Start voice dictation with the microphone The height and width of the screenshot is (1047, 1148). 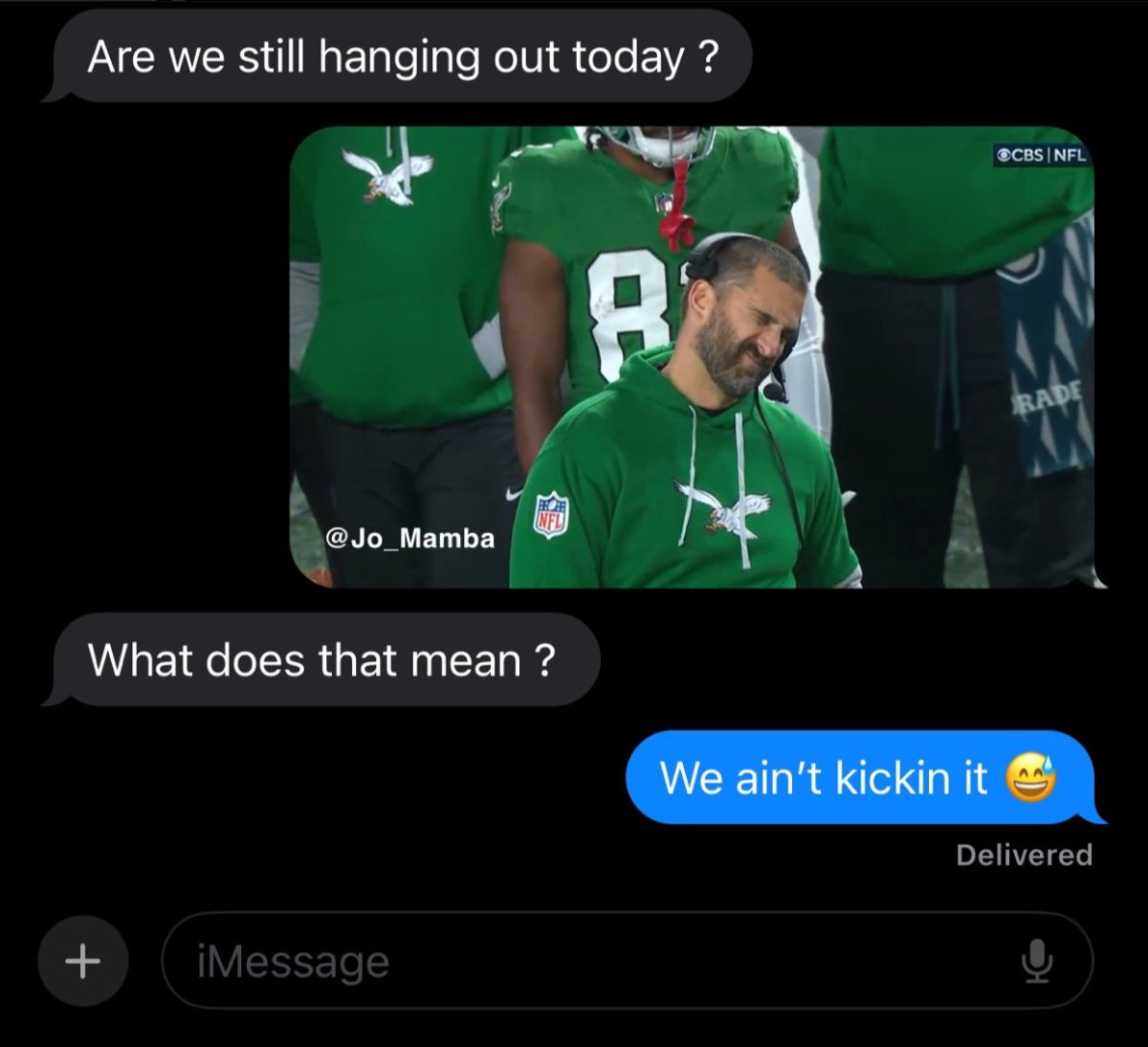point(1038,961)
